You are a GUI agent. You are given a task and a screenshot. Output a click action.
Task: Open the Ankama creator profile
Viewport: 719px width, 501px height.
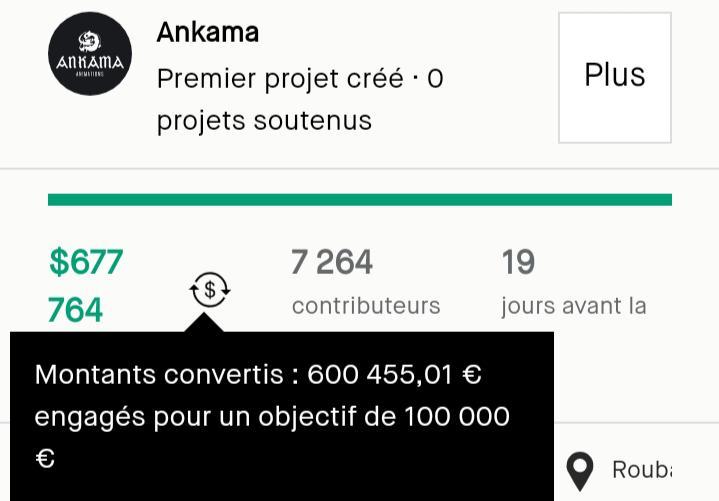[x=208, y=33]
